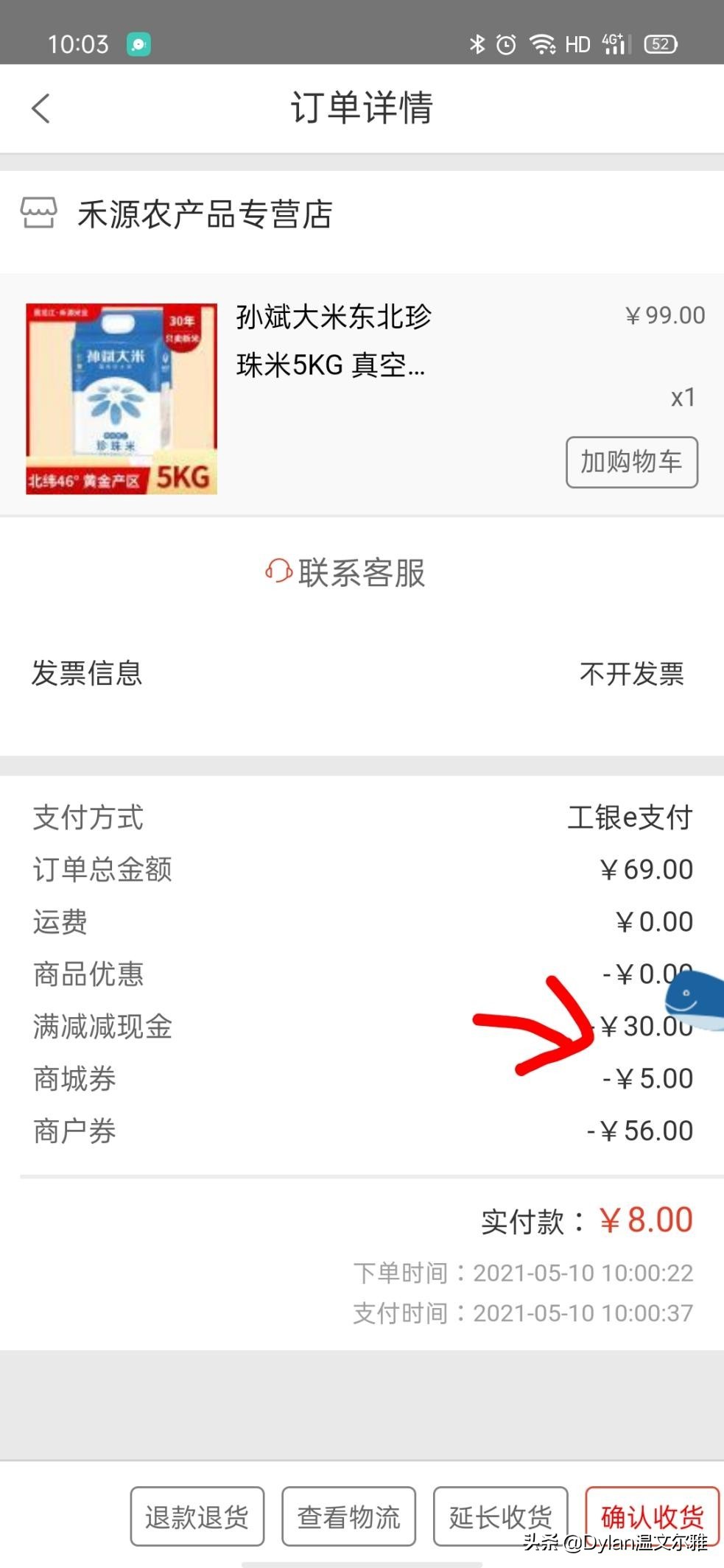The image size is (724, 1568).
Task: Tap the Wi-Fi icon in the status bar
Action: [543, 43]
